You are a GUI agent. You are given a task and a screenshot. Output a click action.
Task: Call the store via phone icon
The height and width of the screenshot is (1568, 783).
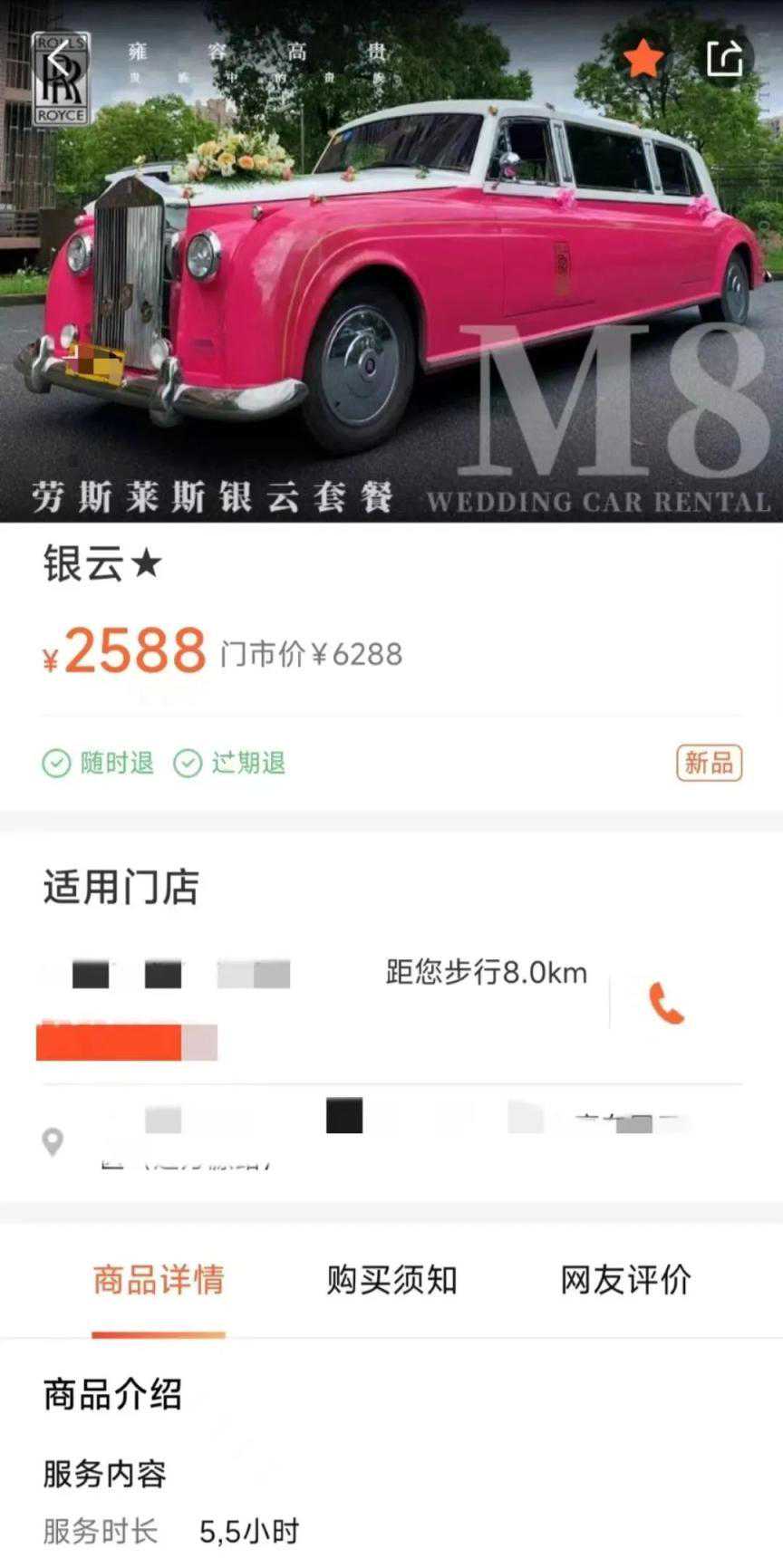click(666, 1004)
